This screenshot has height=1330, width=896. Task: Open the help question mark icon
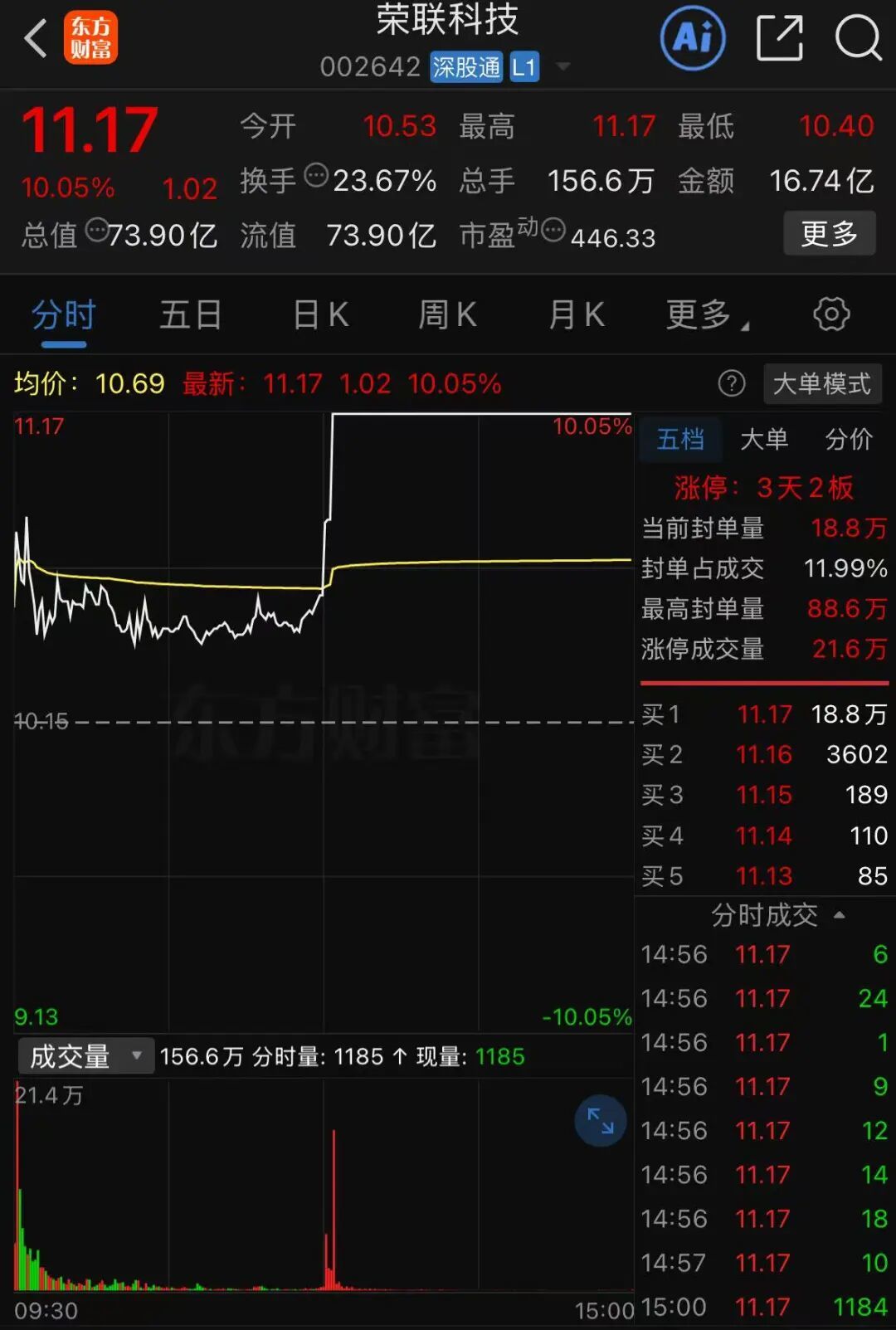coord(731,384)
